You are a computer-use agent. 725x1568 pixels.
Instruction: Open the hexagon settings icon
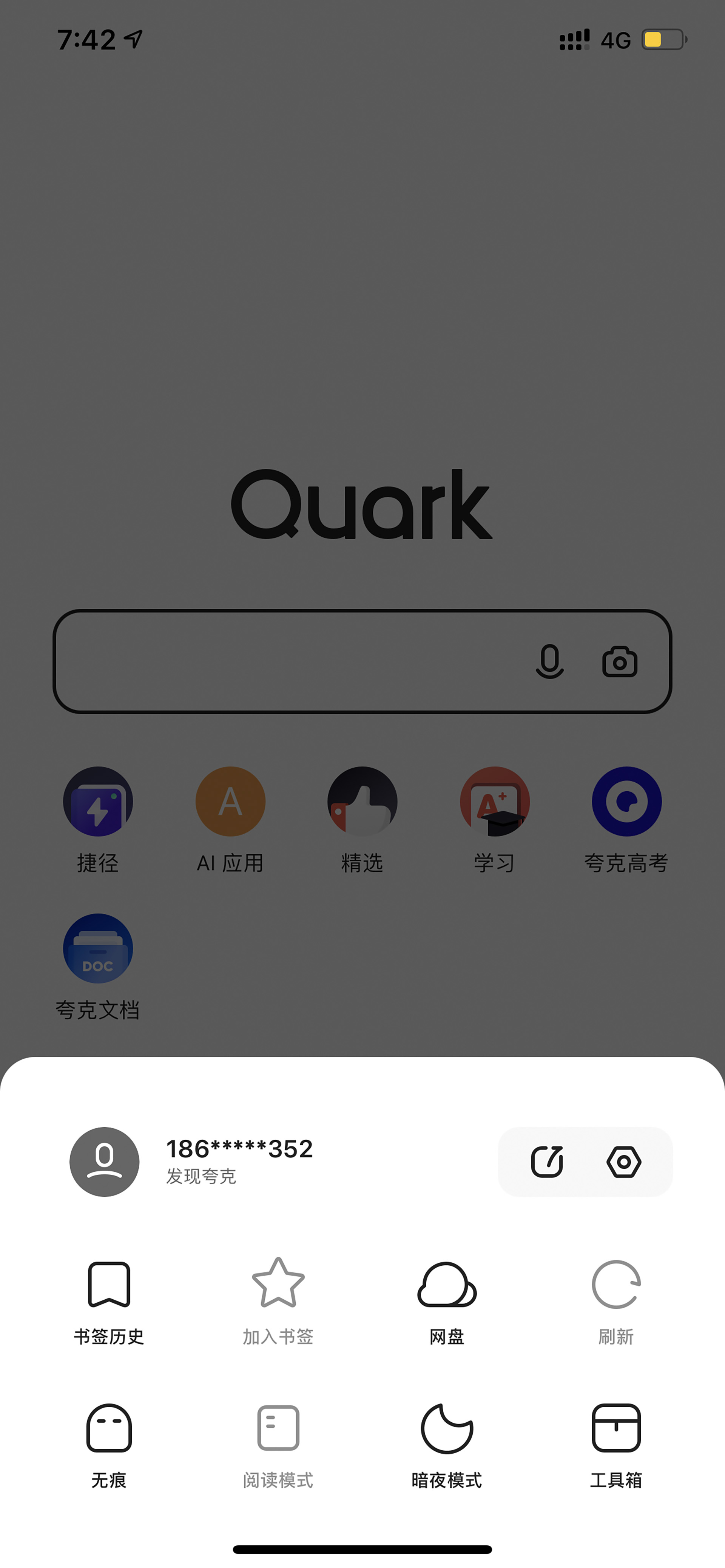point(623,1162)
